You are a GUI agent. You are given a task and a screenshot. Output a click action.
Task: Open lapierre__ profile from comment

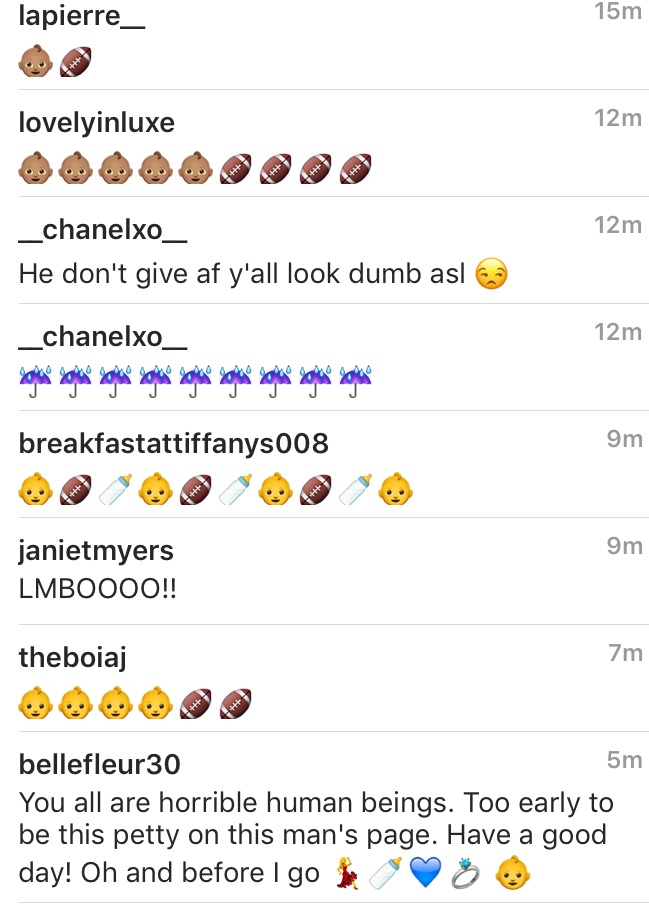point(82,17)
